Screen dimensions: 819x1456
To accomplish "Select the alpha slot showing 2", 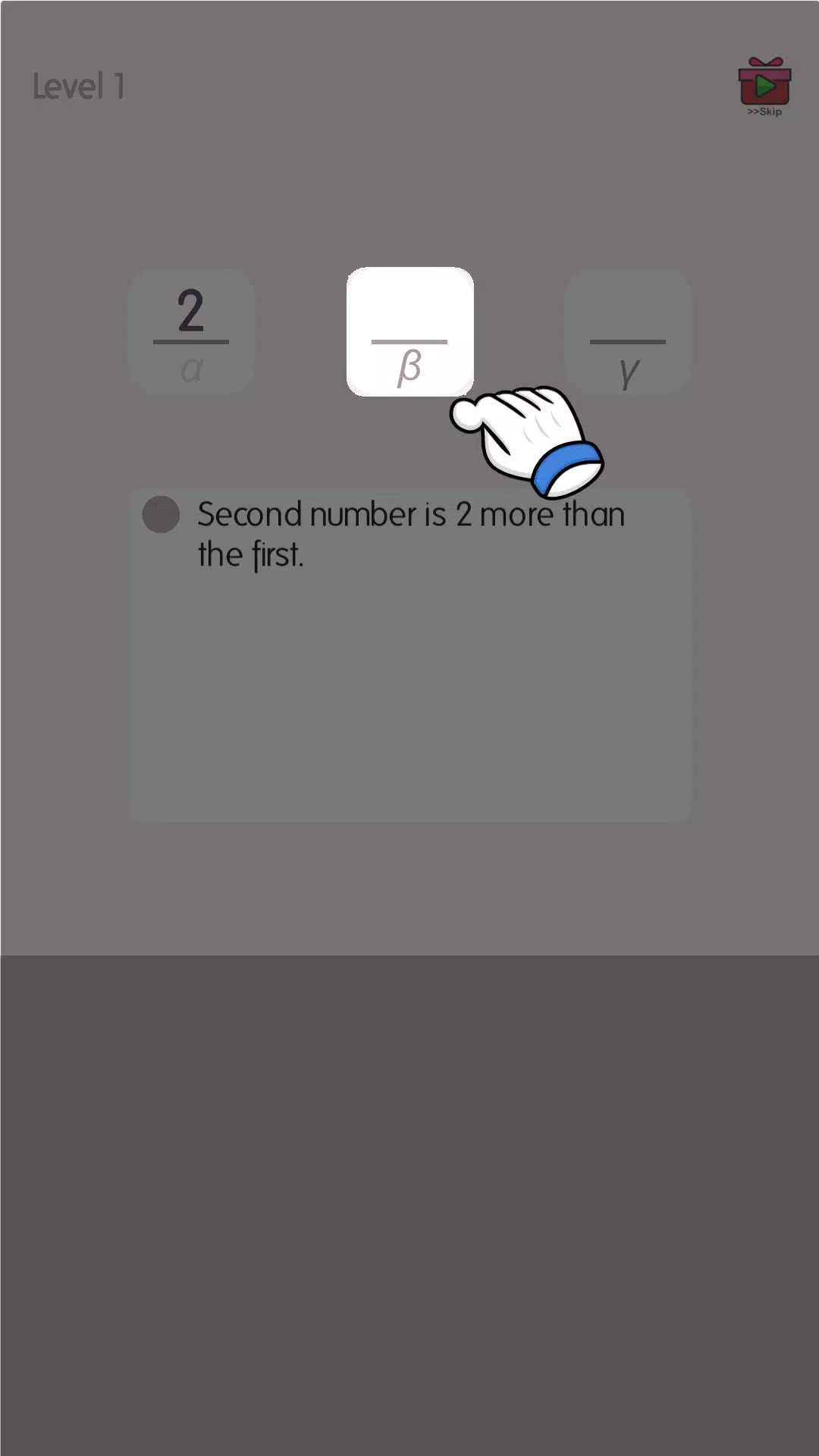I will click(191, 331).
